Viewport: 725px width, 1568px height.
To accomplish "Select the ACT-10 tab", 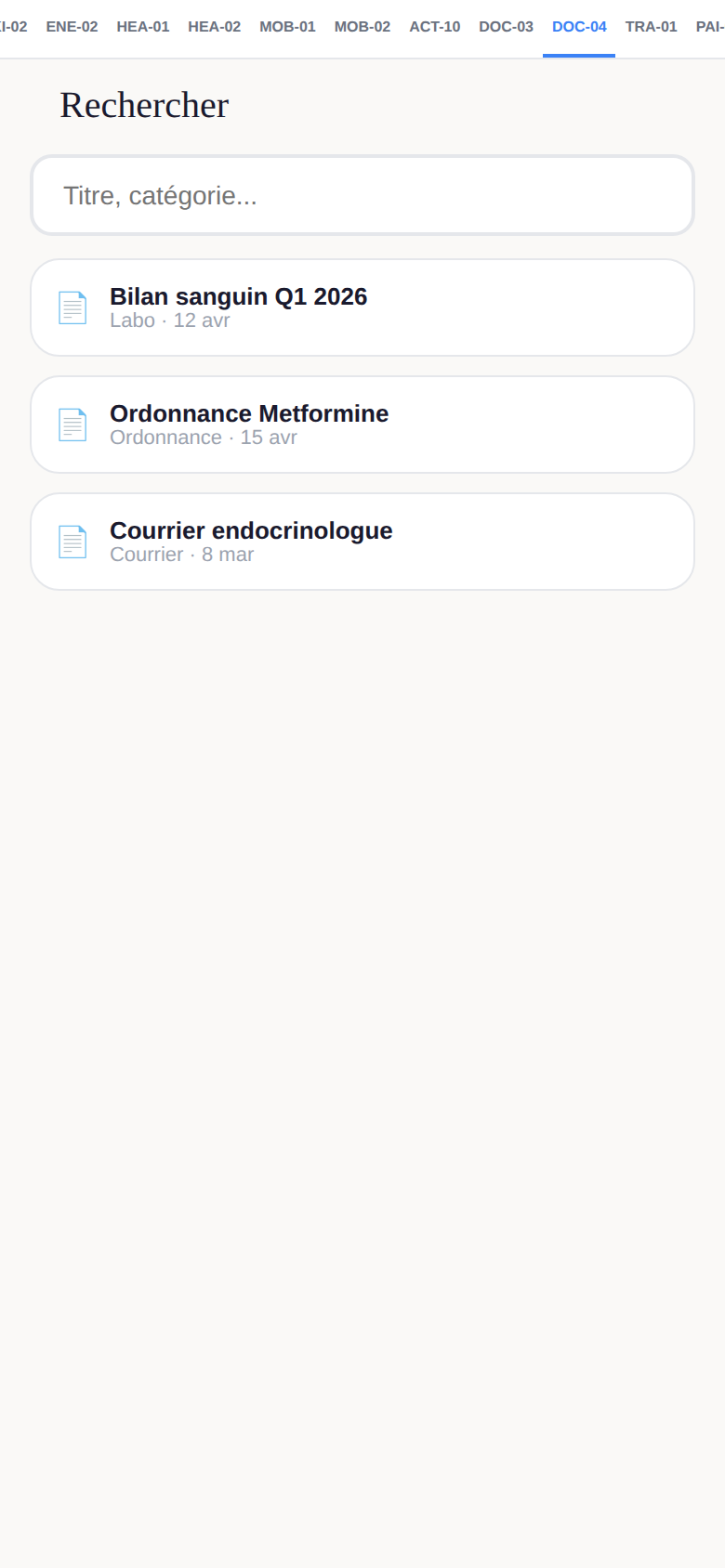I will pos(435,27).
